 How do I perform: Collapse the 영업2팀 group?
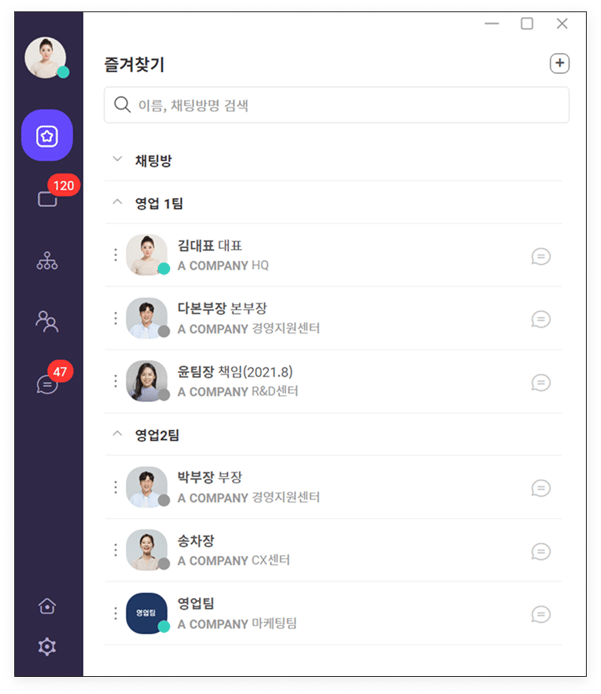(x=117, y=435)
